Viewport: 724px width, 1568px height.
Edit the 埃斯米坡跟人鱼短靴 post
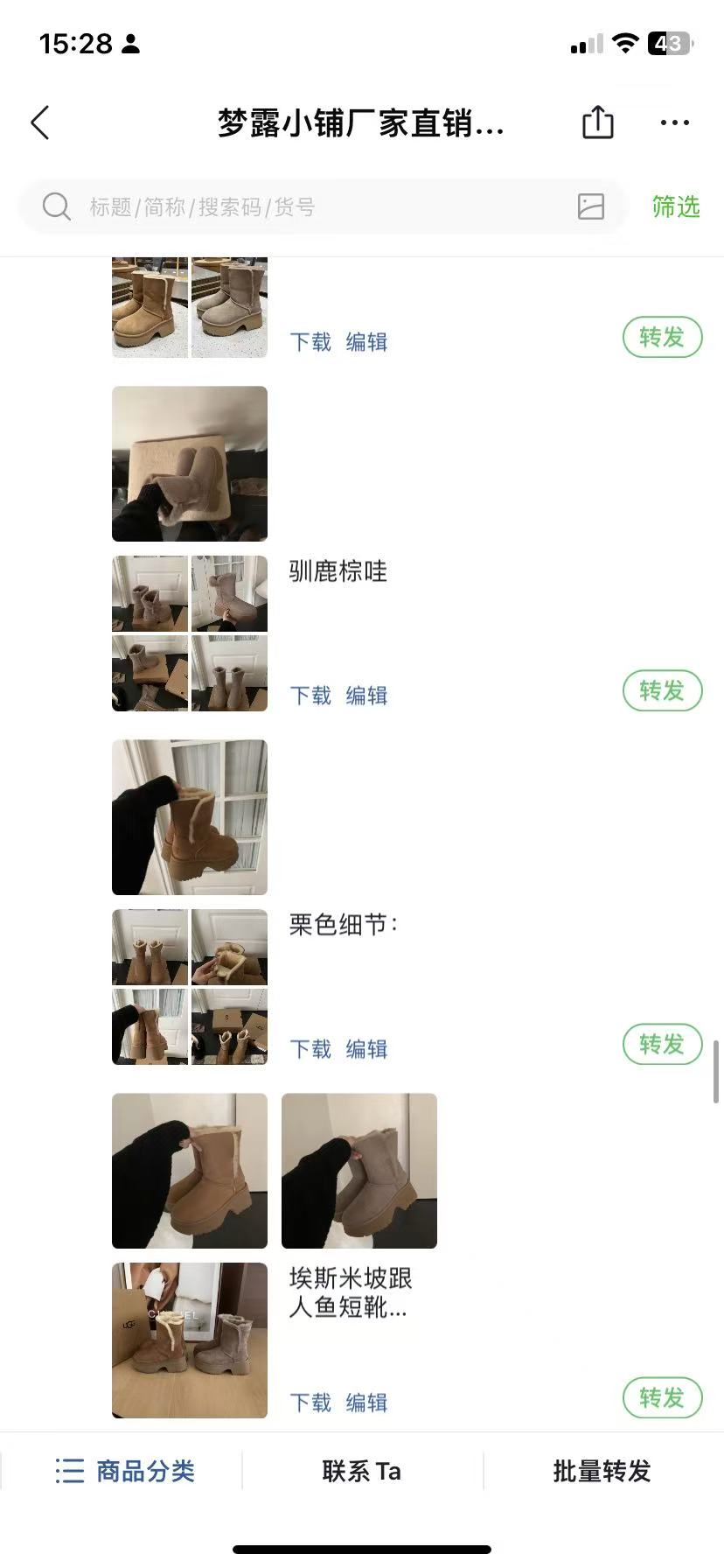click(366, 1403)
